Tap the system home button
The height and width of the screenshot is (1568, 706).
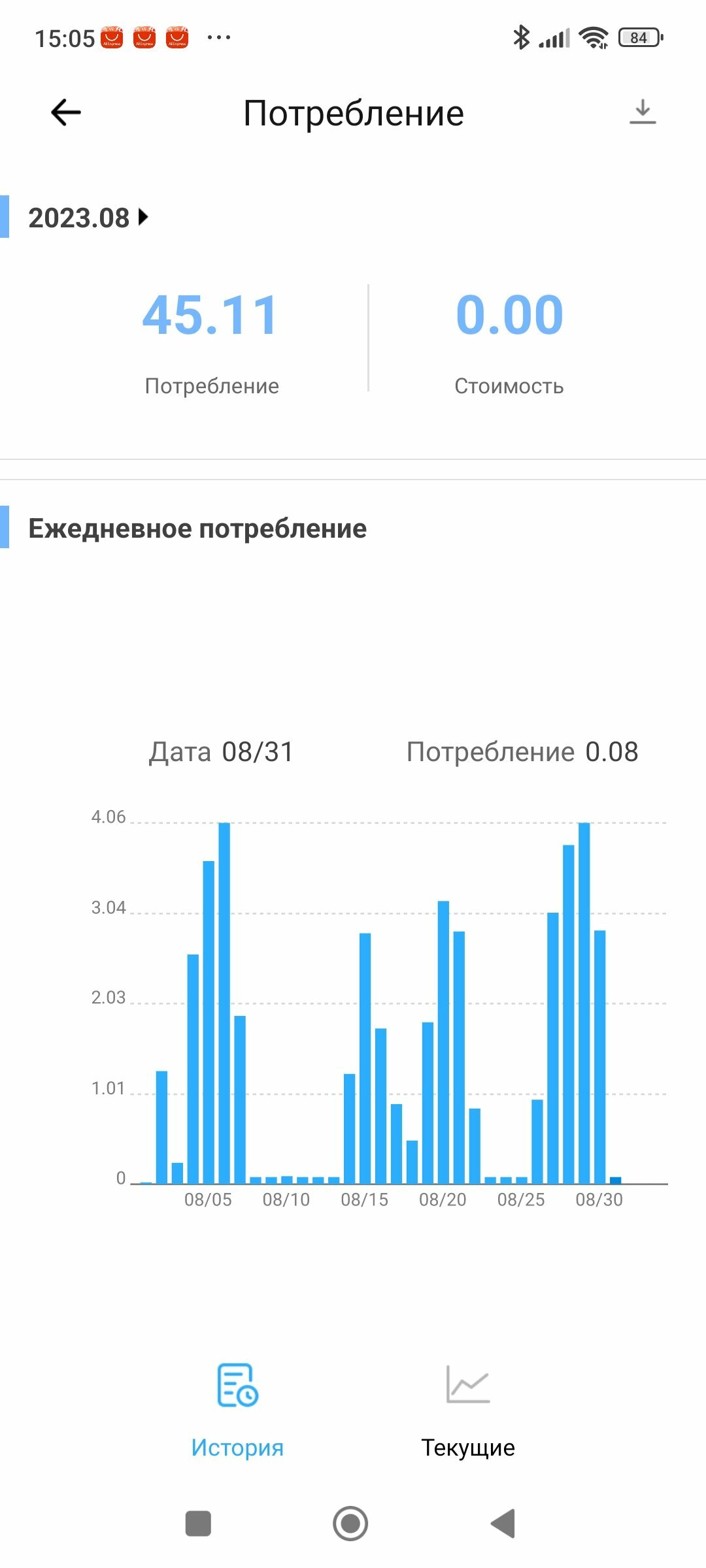pos(350,1524)
